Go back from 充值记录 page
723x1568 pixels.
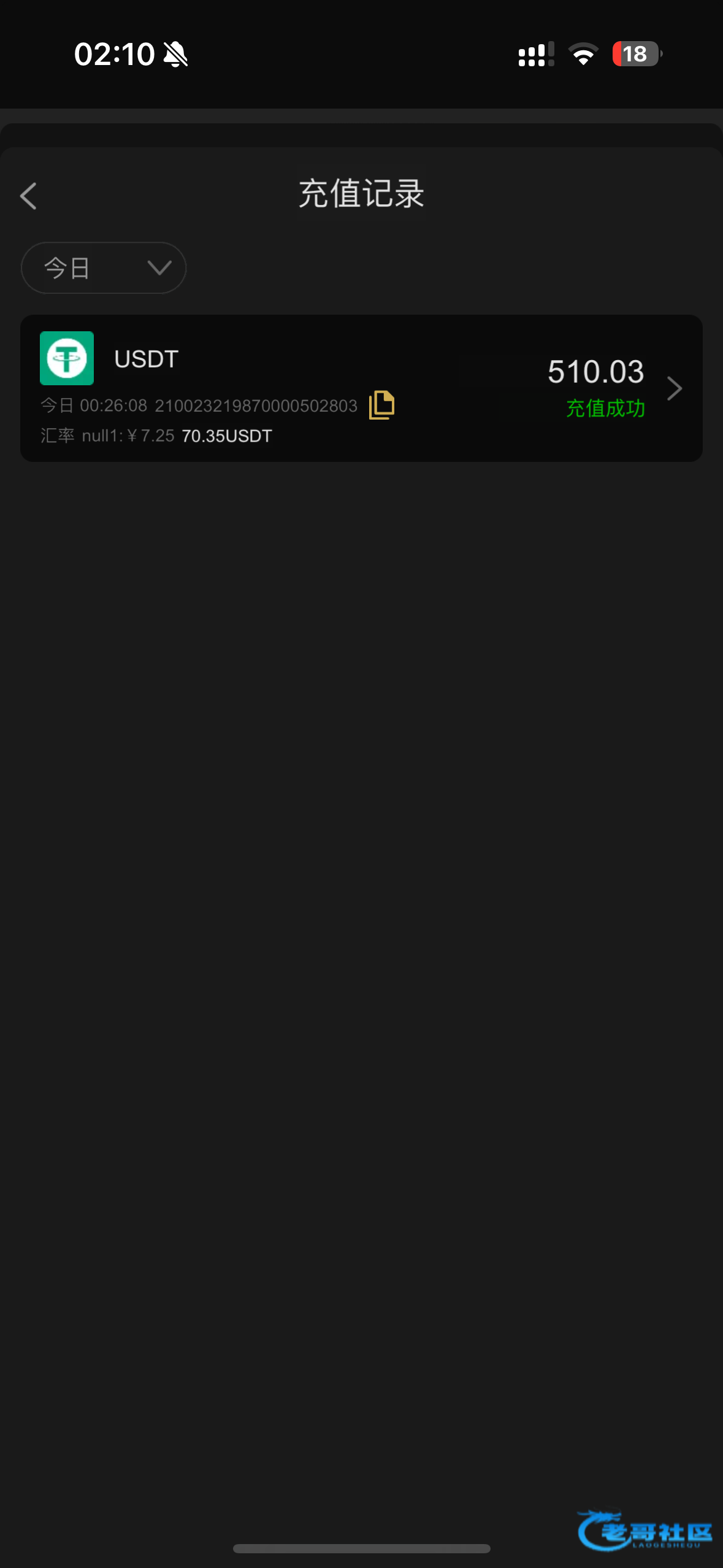tap(29, 196)
